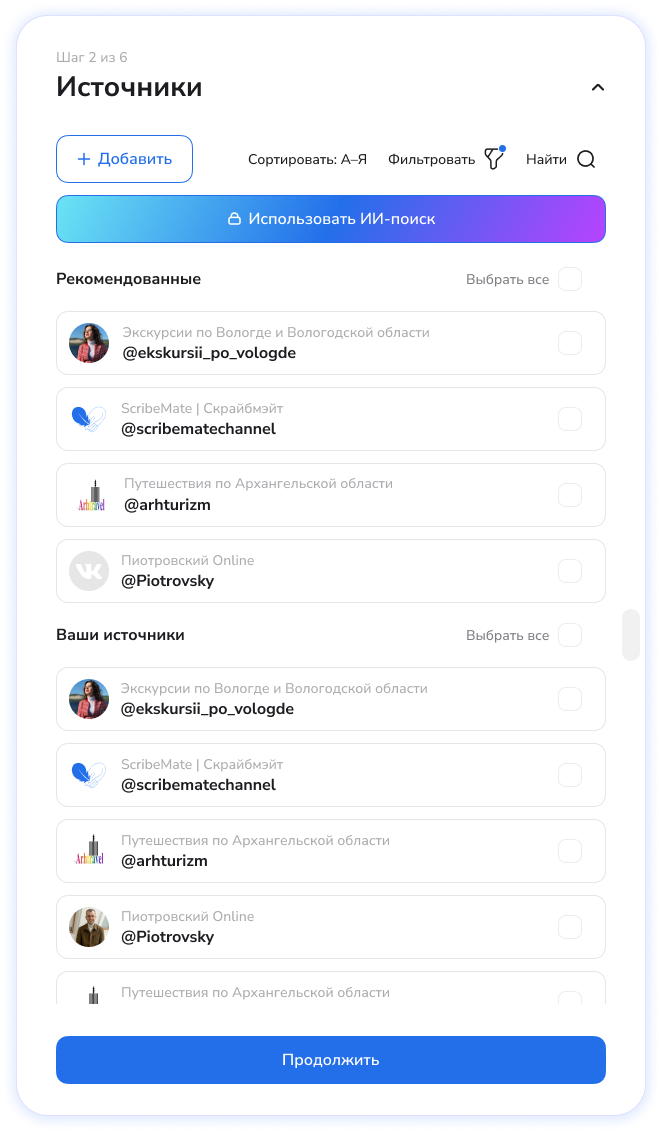Select @arhturizm in Ваши источники

(x=570, y=851)
